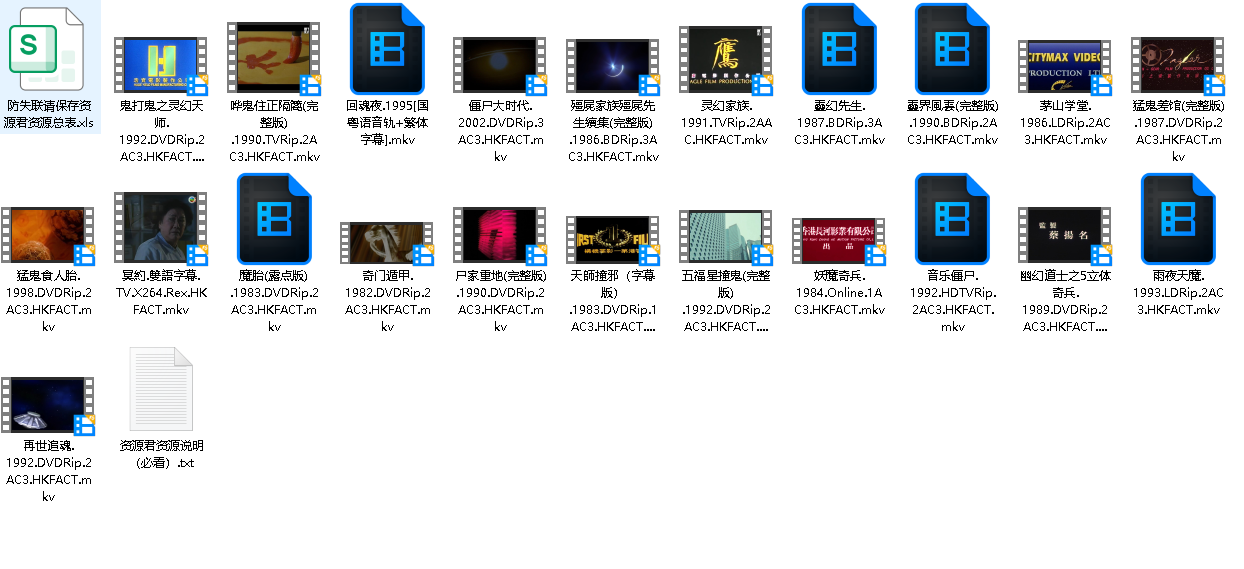Open 灵幻家族 1991 TVRip video

pos(726,58)
